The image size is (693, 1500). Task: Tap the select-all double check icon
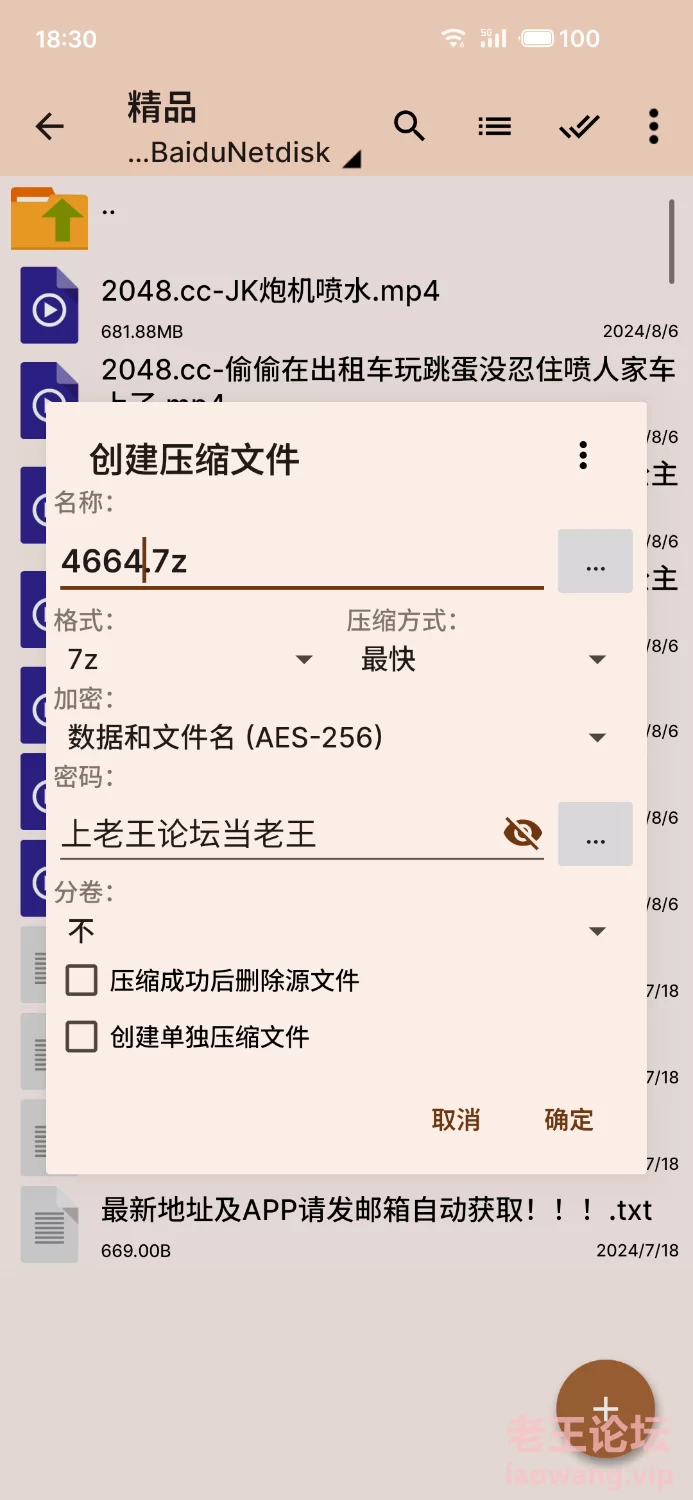579,126
